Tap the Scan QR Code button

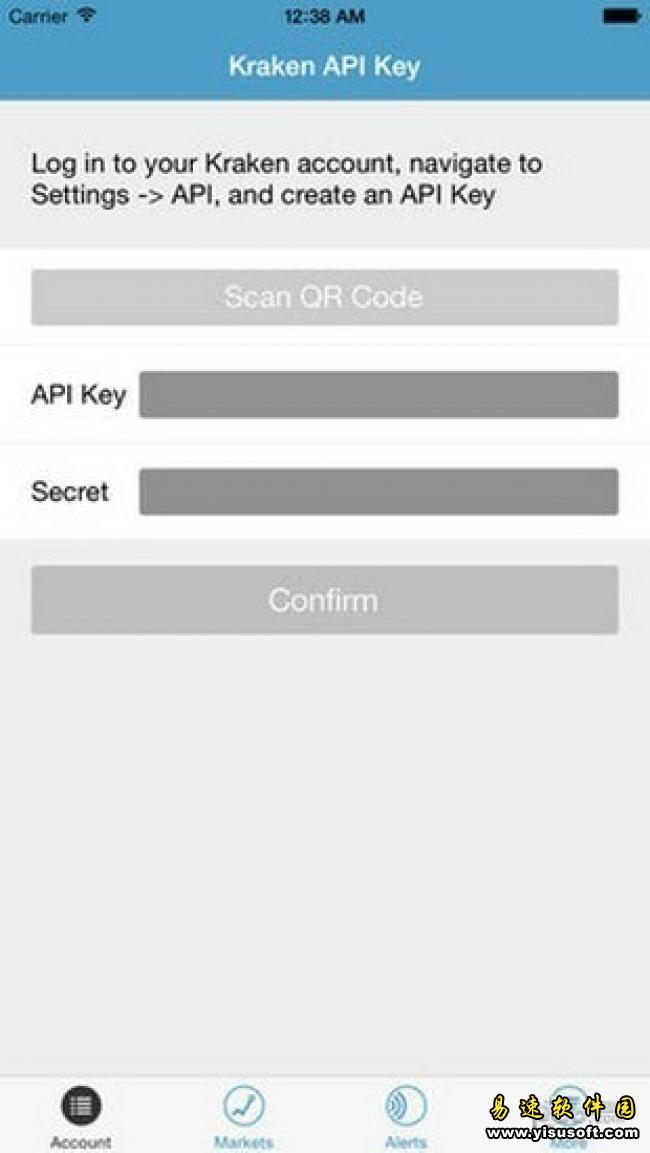[x=324, y=297]
